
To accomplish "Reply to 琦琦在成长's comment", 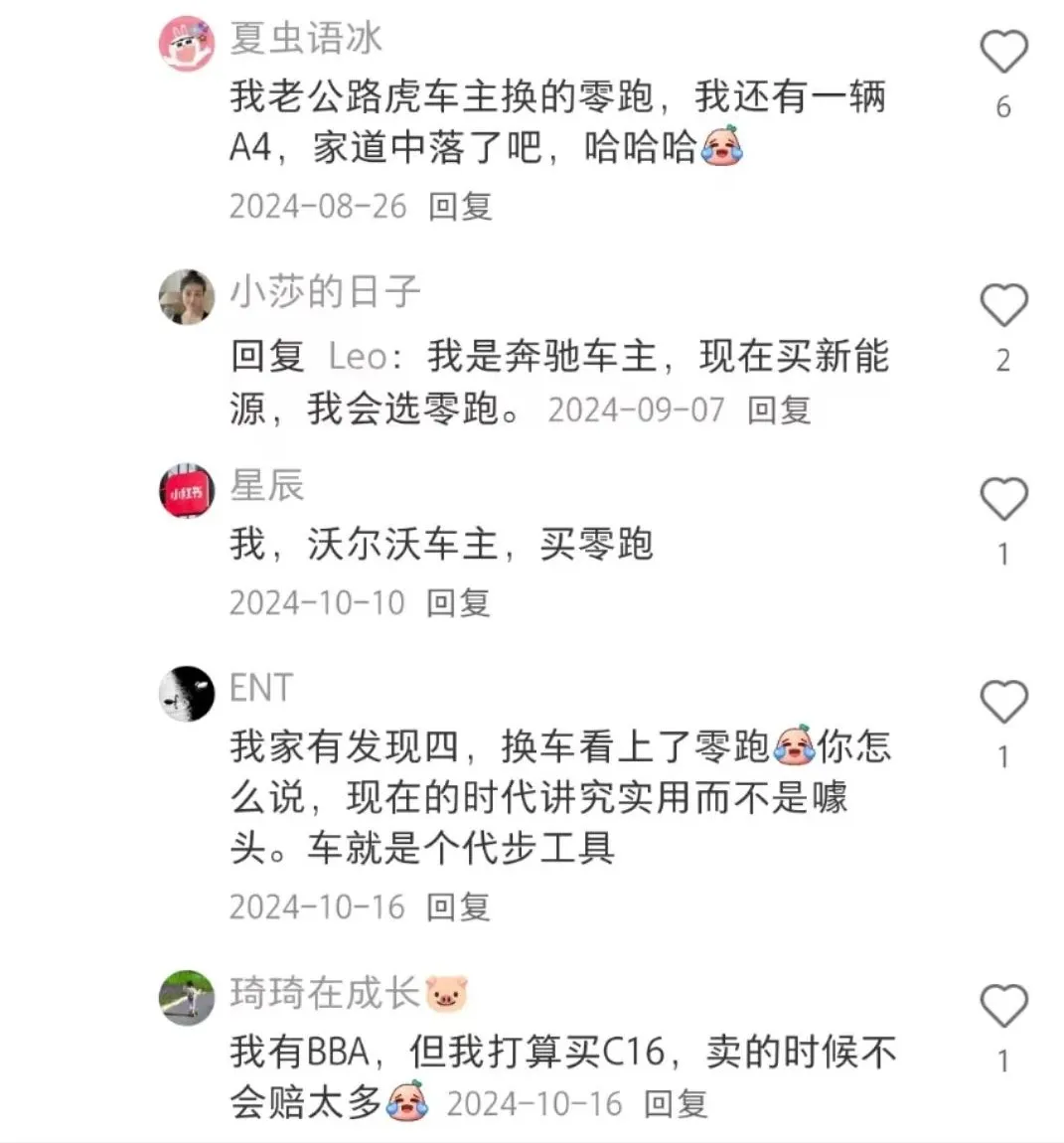I will coord(676,1103).
